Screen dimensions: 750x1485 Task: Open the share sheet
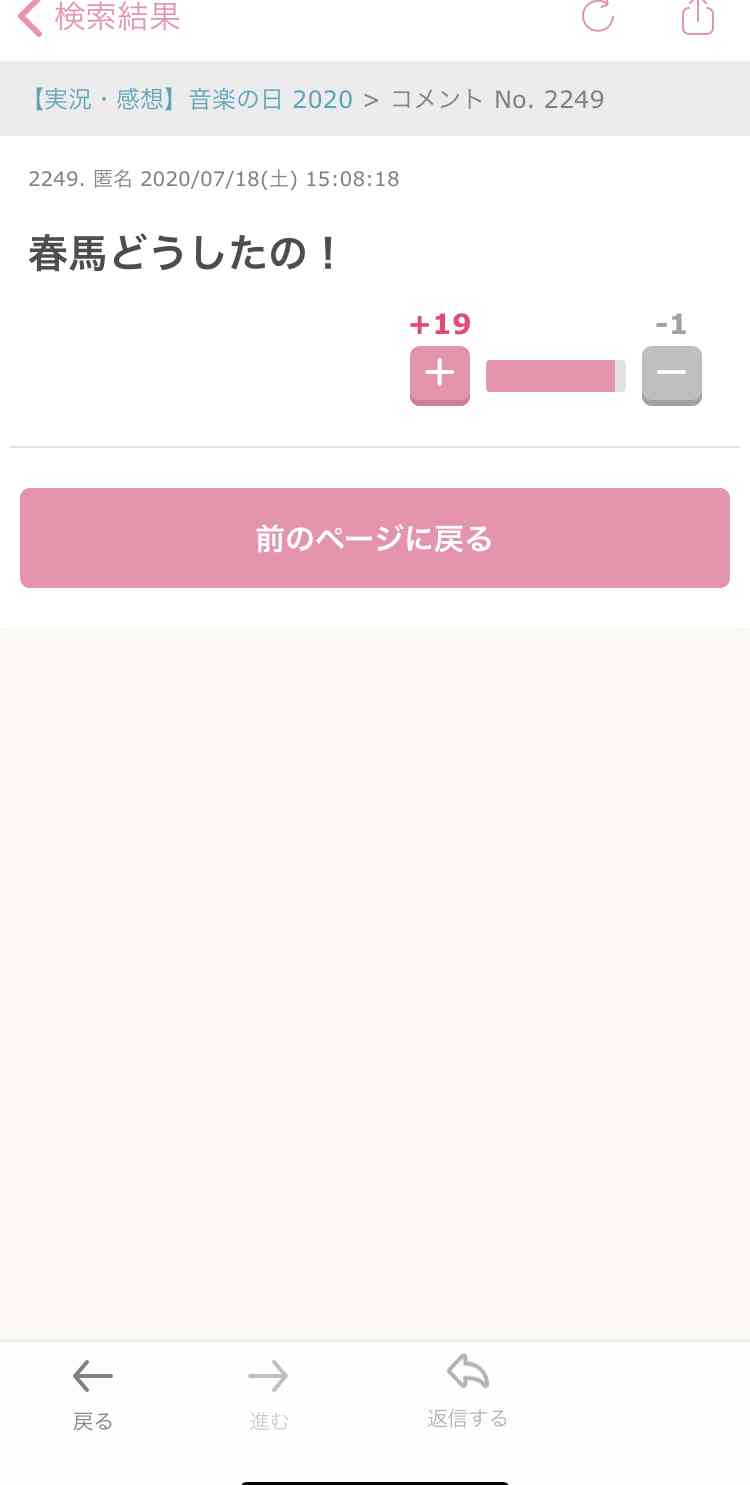(x=697, y=16)
